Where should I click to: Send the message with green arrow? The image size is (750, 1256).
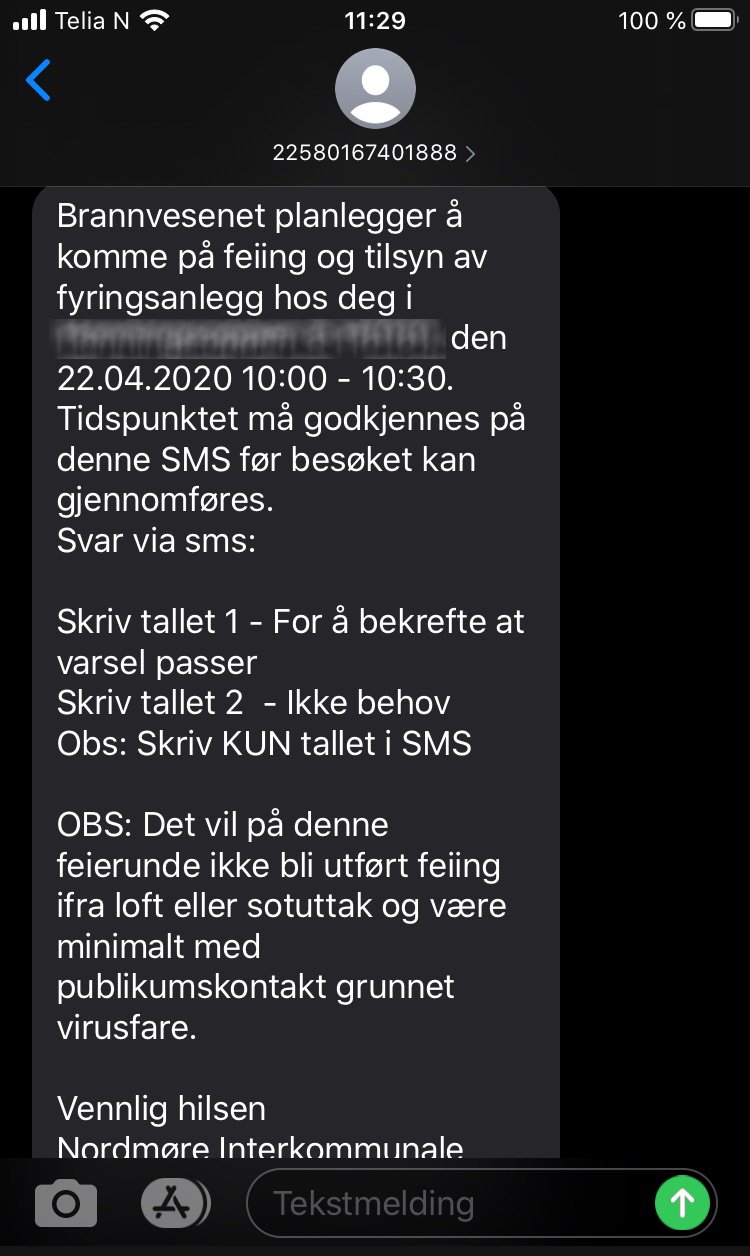point(682,1203)
